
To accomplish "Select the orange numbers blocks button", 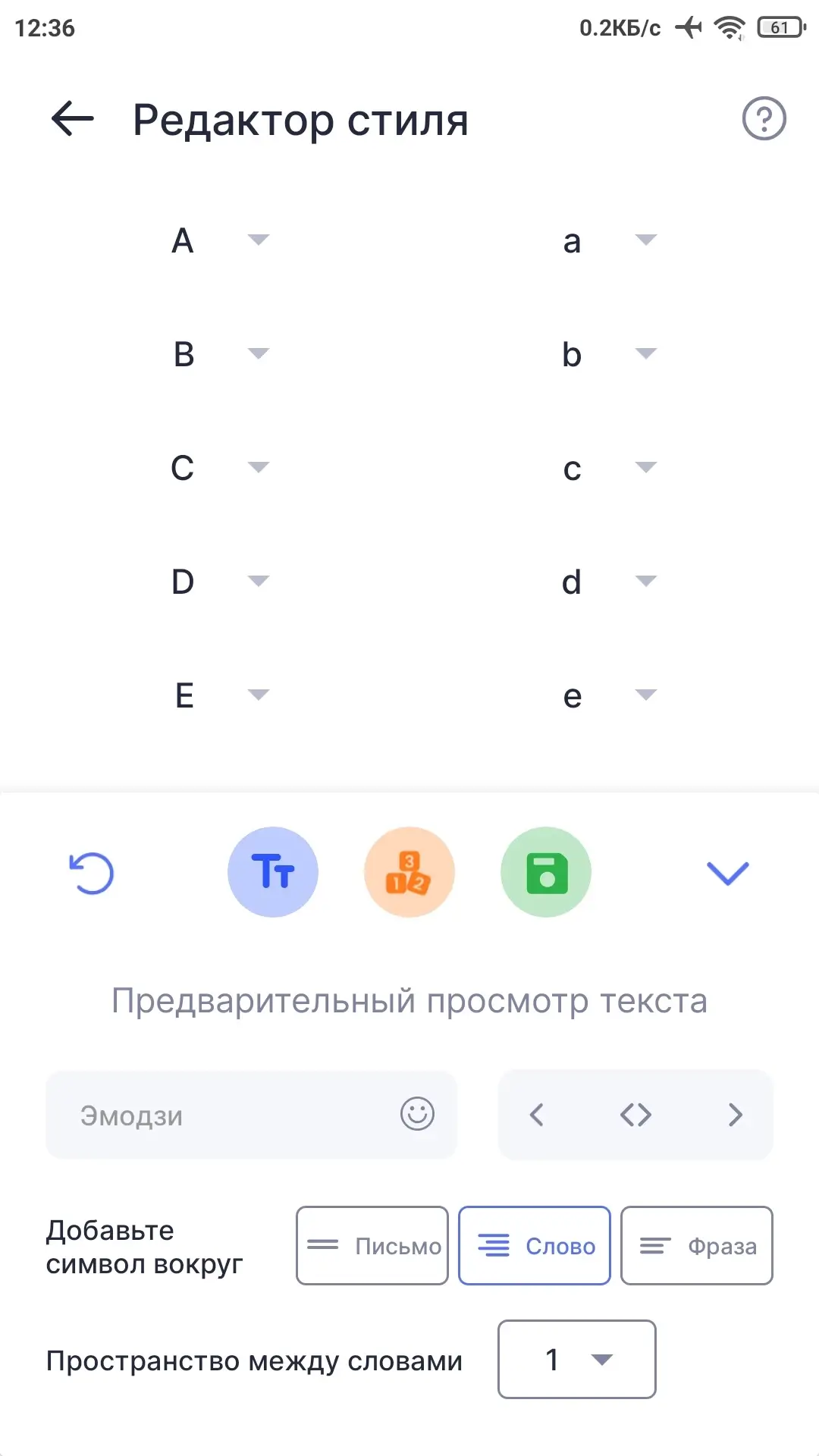I will pyautogui.click(x=409, y=872).
